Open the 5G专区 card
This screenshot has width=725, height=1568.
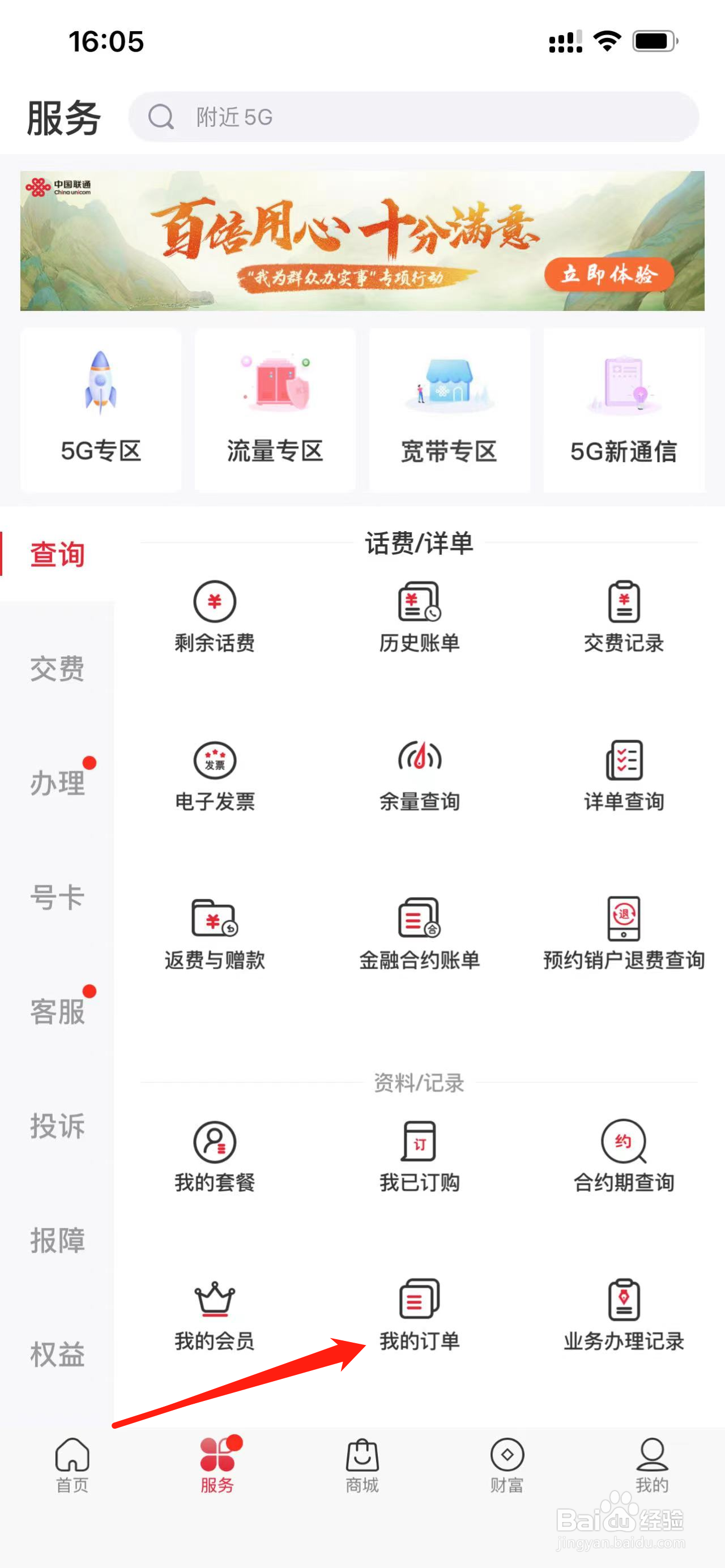(101, 409)
